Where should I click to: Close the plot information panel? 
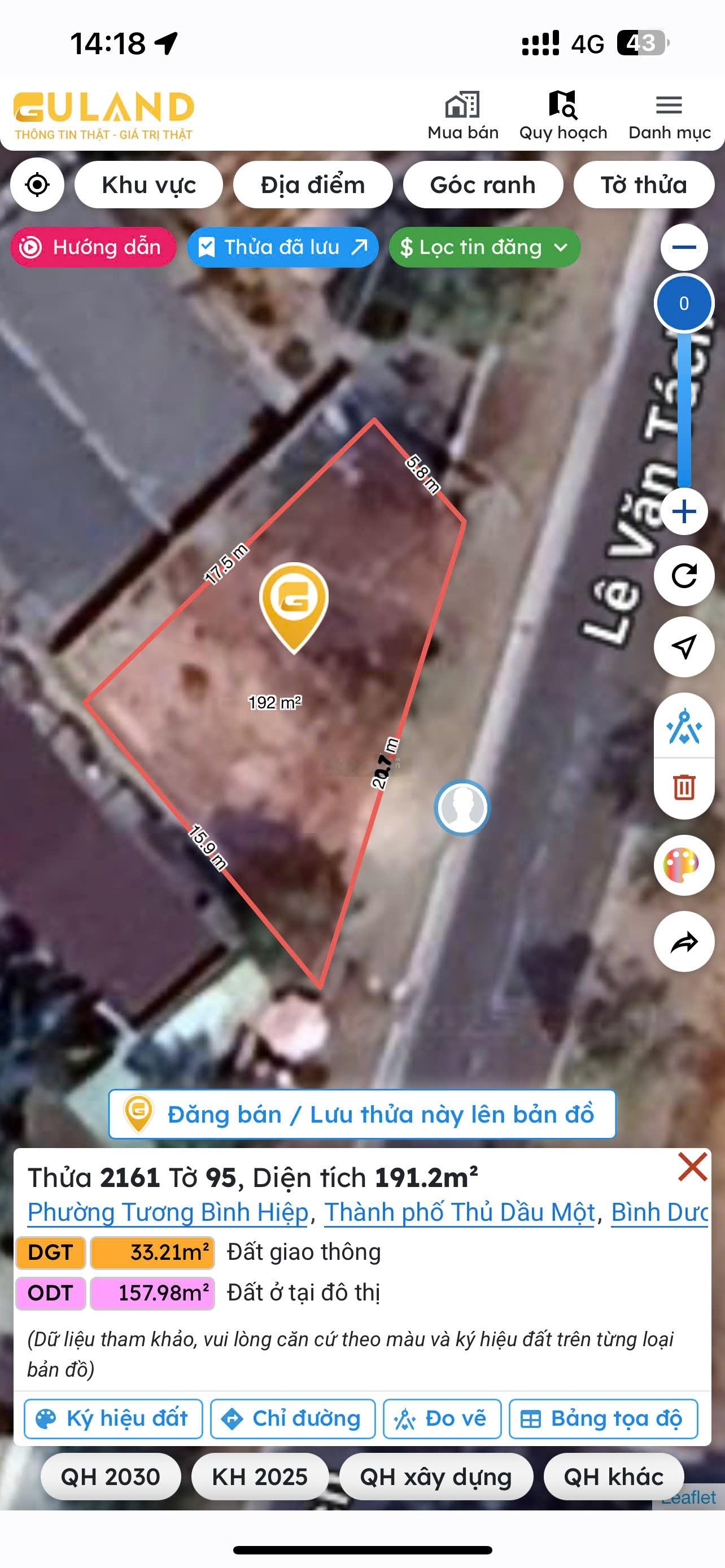pos(692,1167)
